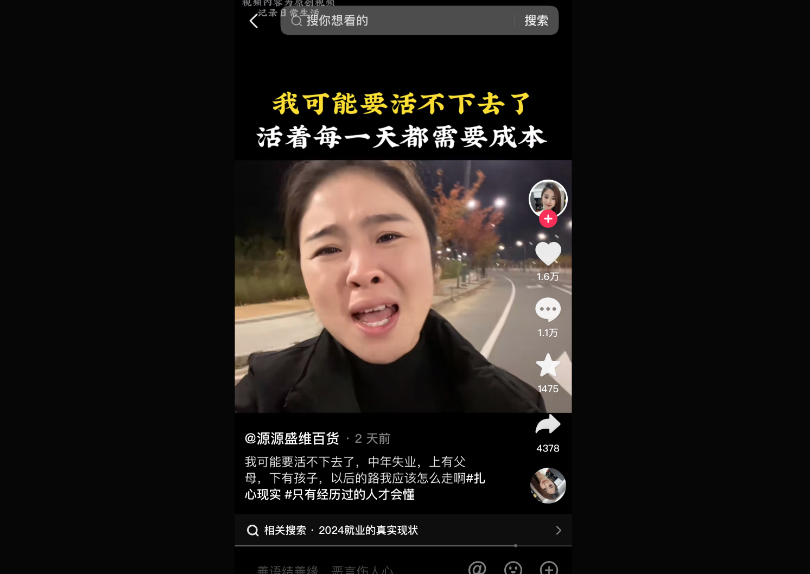810x574 pixels.
Task: Share this video with the arrow icon
Action: [548, 425]
